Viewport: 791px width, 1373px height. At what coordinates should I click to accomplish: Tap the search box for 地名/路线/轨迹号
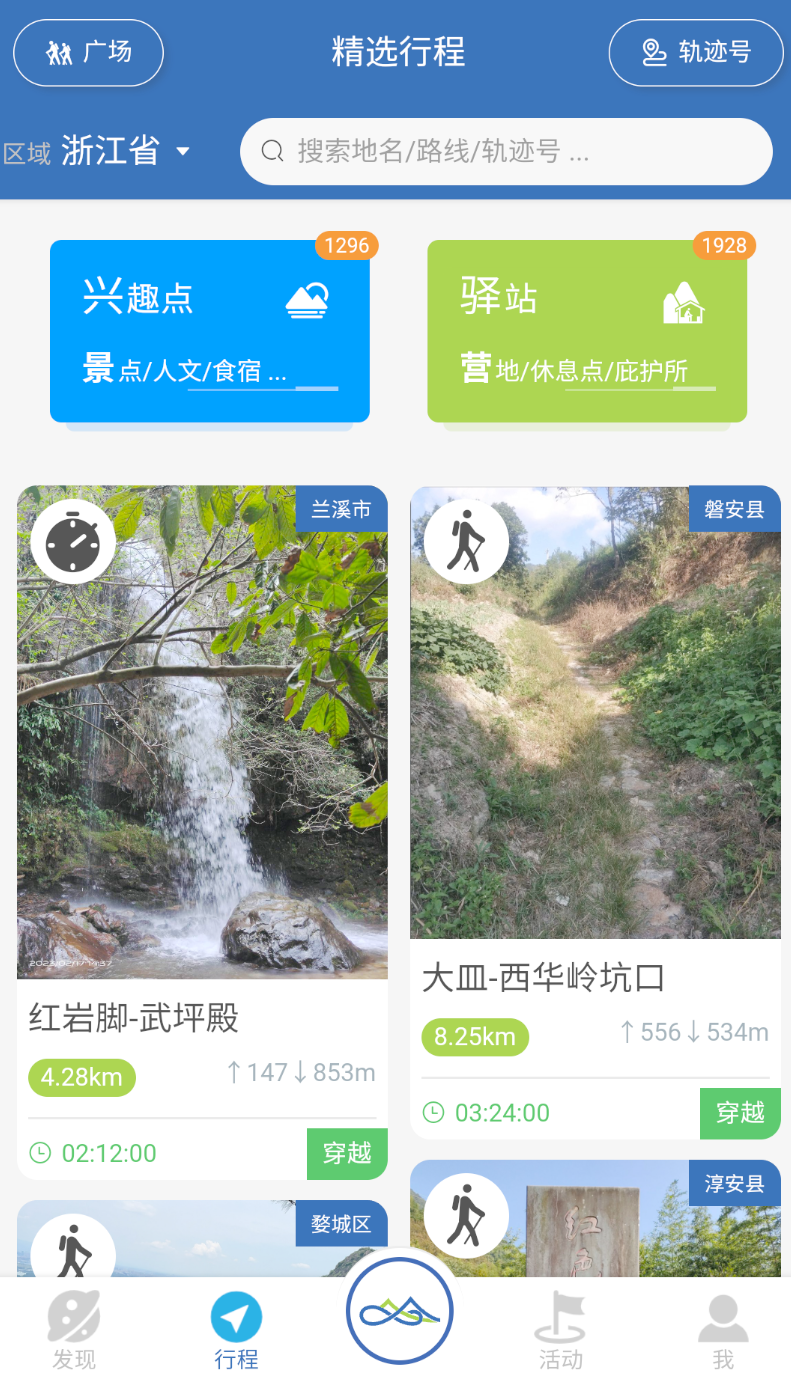[x=506, y=151]
